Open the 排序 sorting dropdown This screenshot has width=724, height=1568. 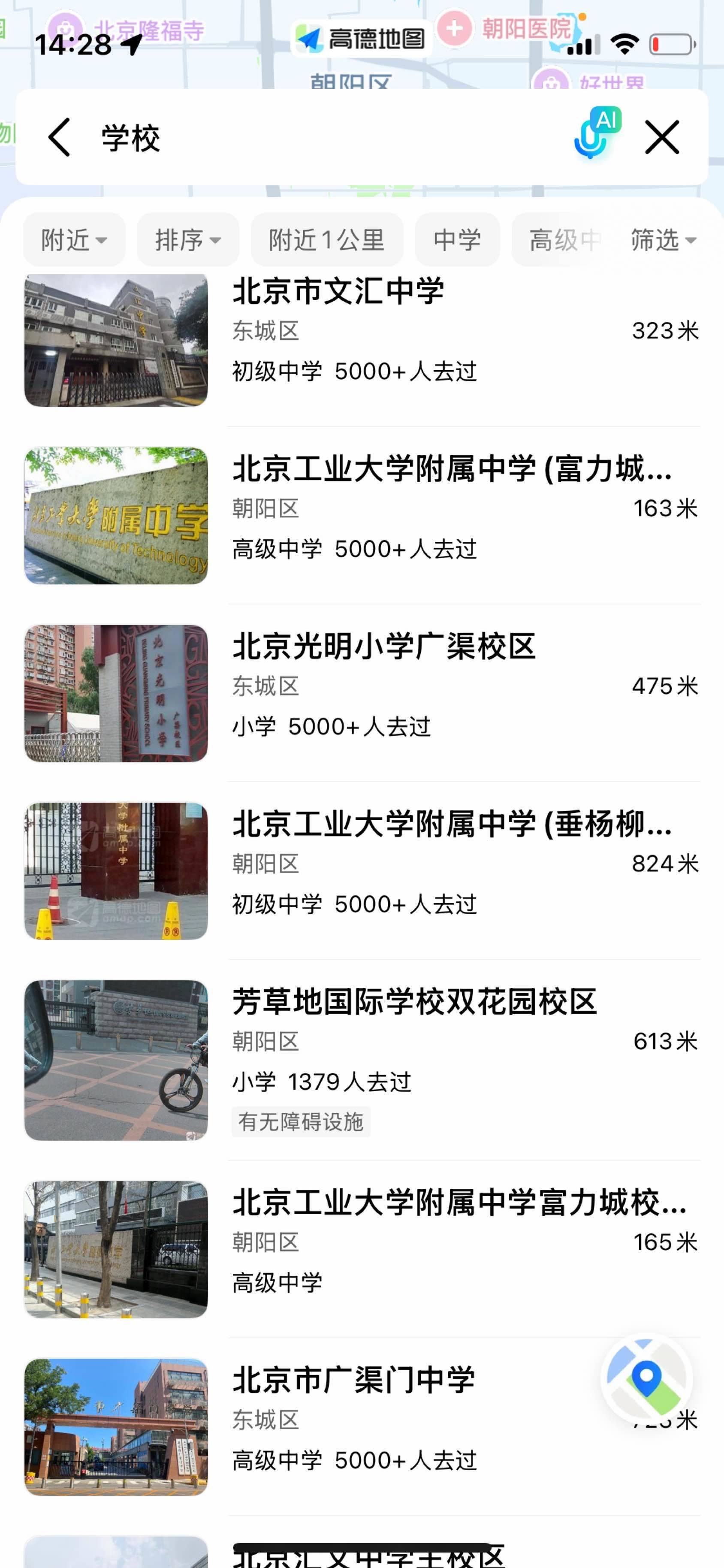pos(188,240)
